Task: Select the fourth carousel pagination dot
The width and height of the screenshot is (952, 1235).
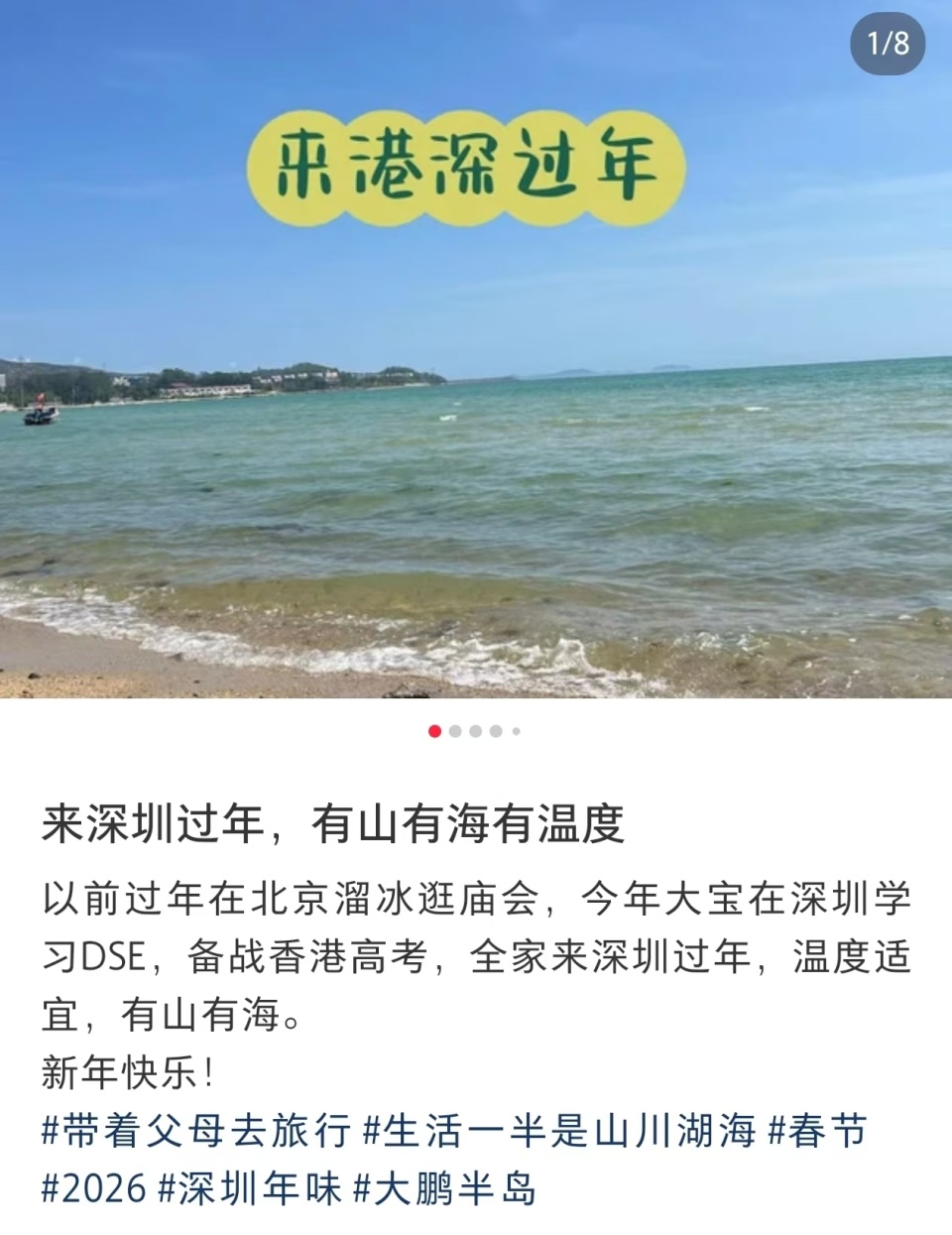Action: (496, 731)
